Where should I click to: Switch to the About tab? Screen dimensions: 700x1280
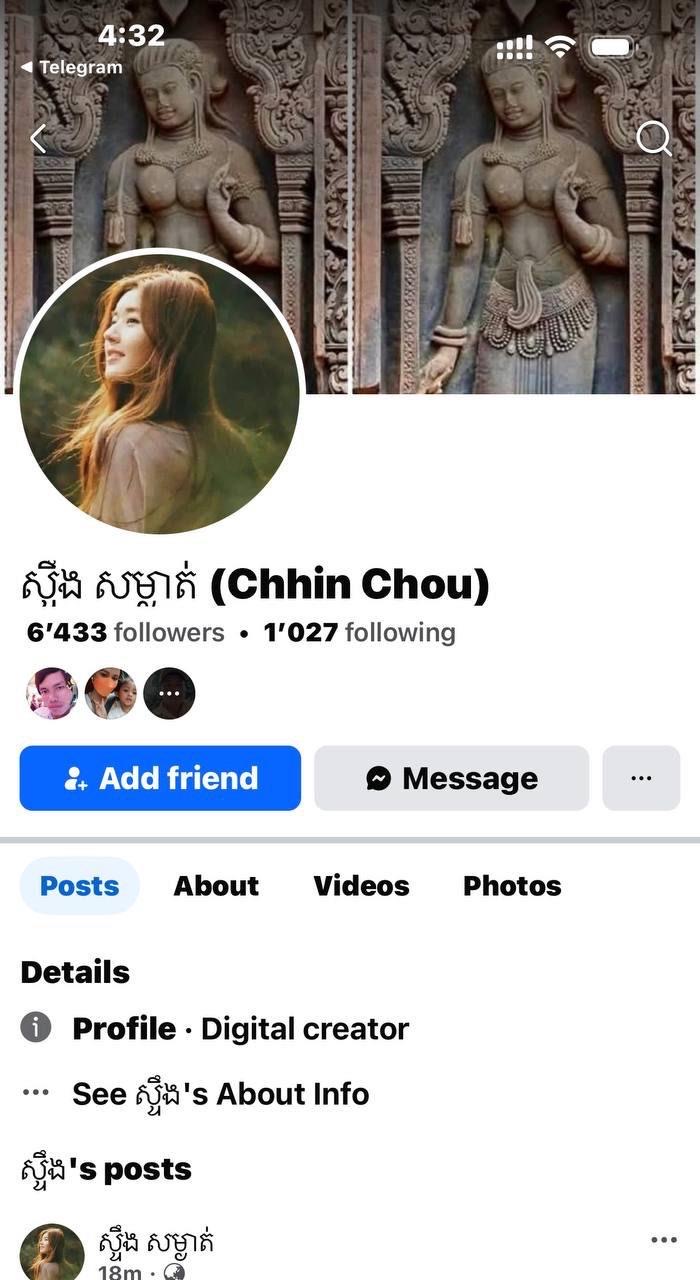click(x=216, y=886)
